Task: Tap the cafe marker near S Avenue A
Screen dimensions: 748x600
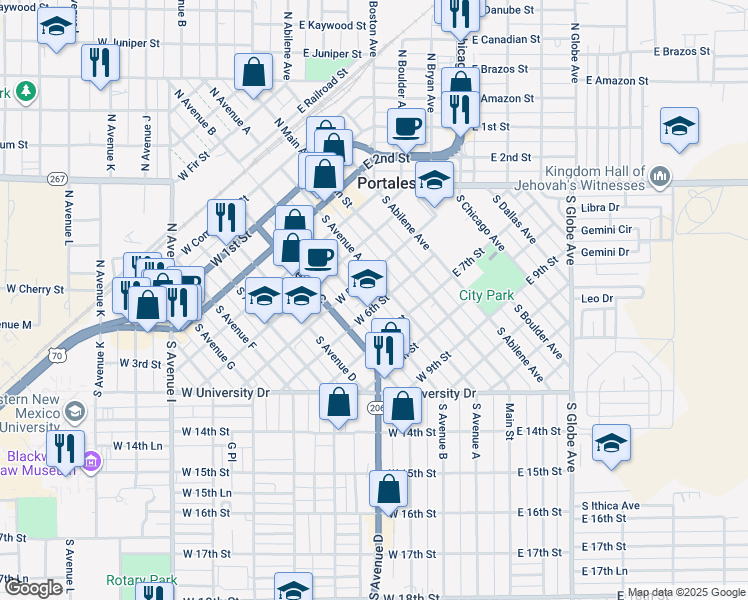Action: 319,259
